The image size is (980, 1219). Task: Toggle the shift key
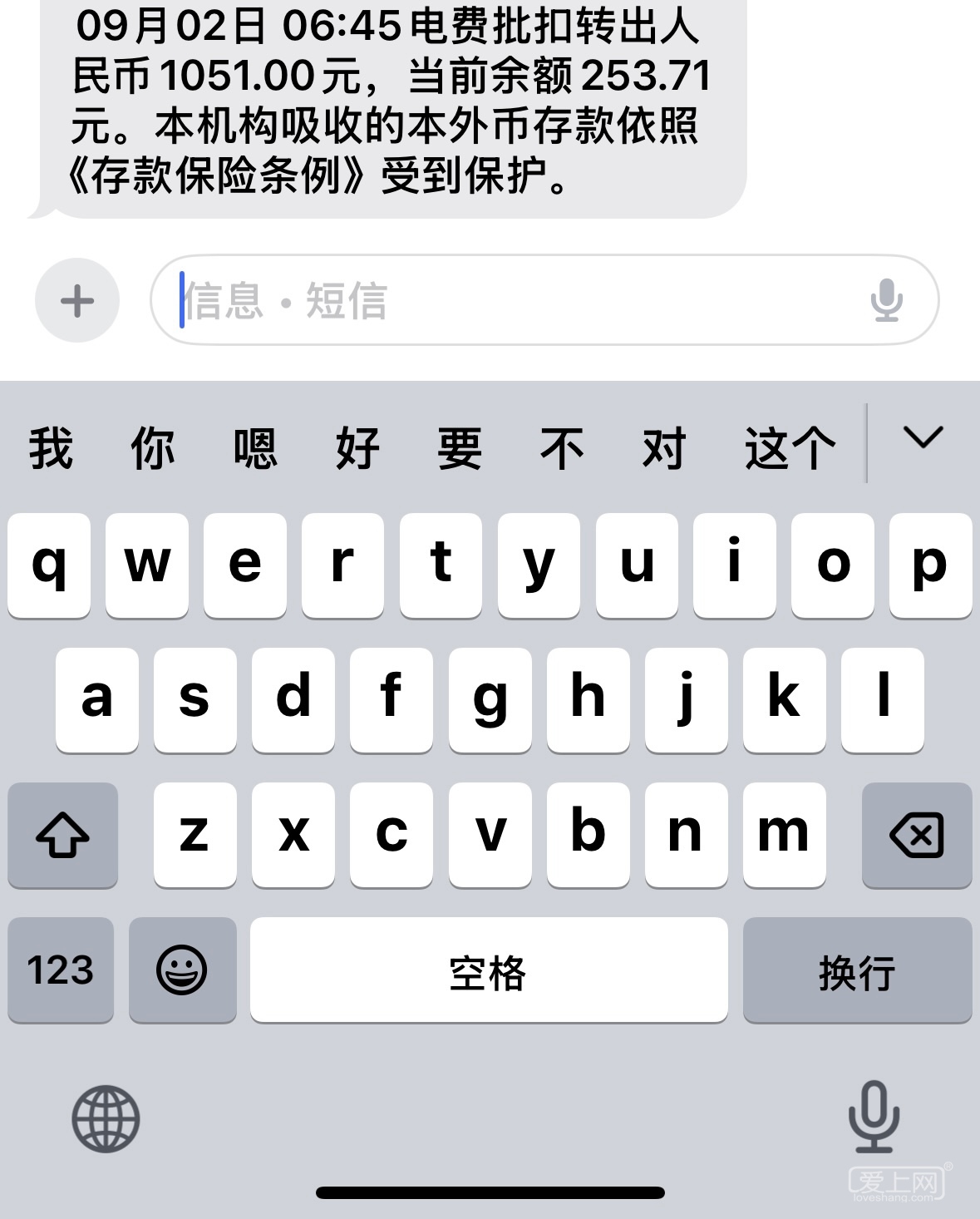(x=62, y=834)
